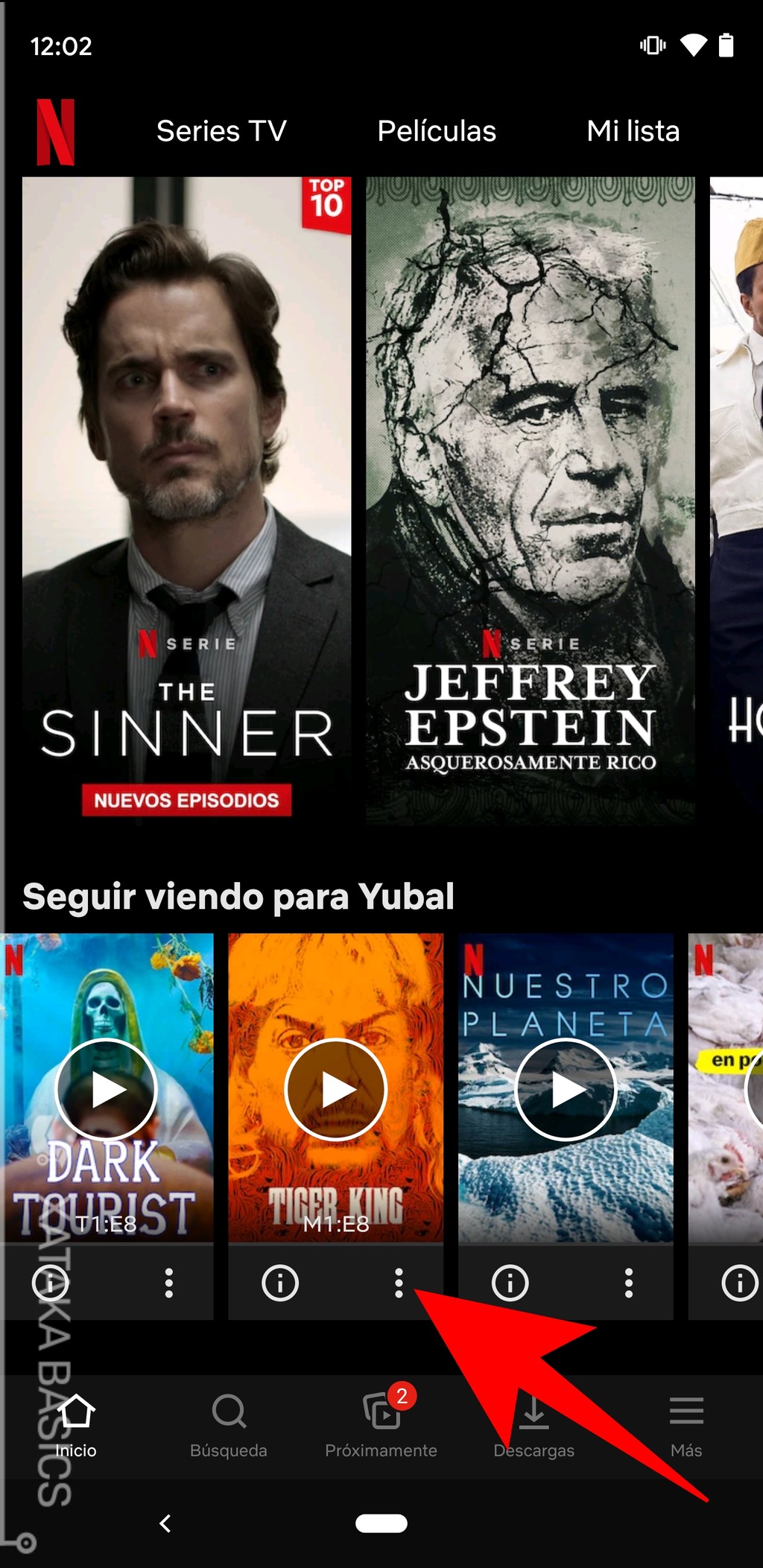Open Nuestro Planeta three-dot options menu
The height and width of the screenshot is (1568, 763).
(x=630, y=1283)
